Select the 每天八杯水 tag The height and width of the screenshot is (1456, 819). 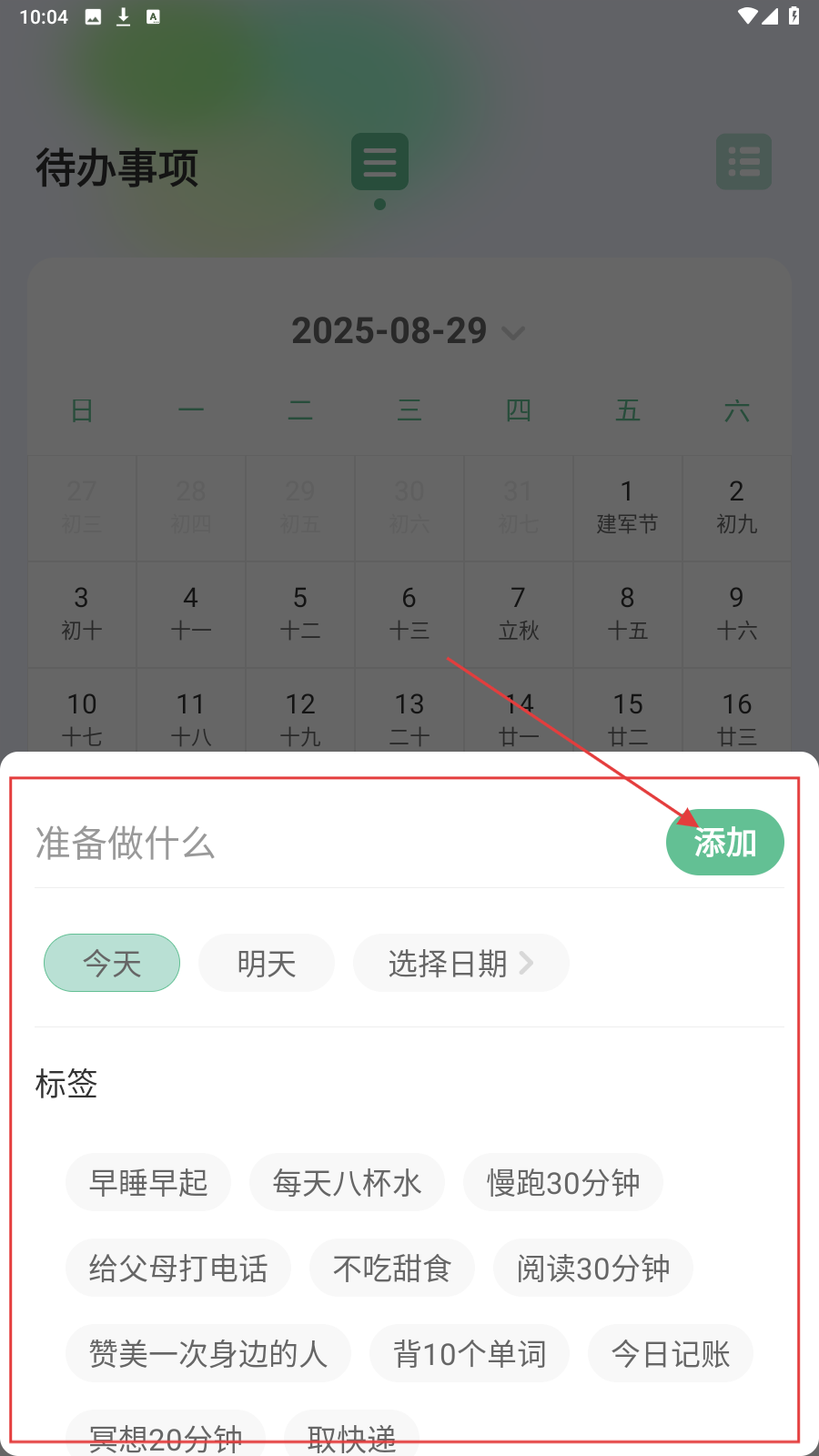[x=347, y=1182]
